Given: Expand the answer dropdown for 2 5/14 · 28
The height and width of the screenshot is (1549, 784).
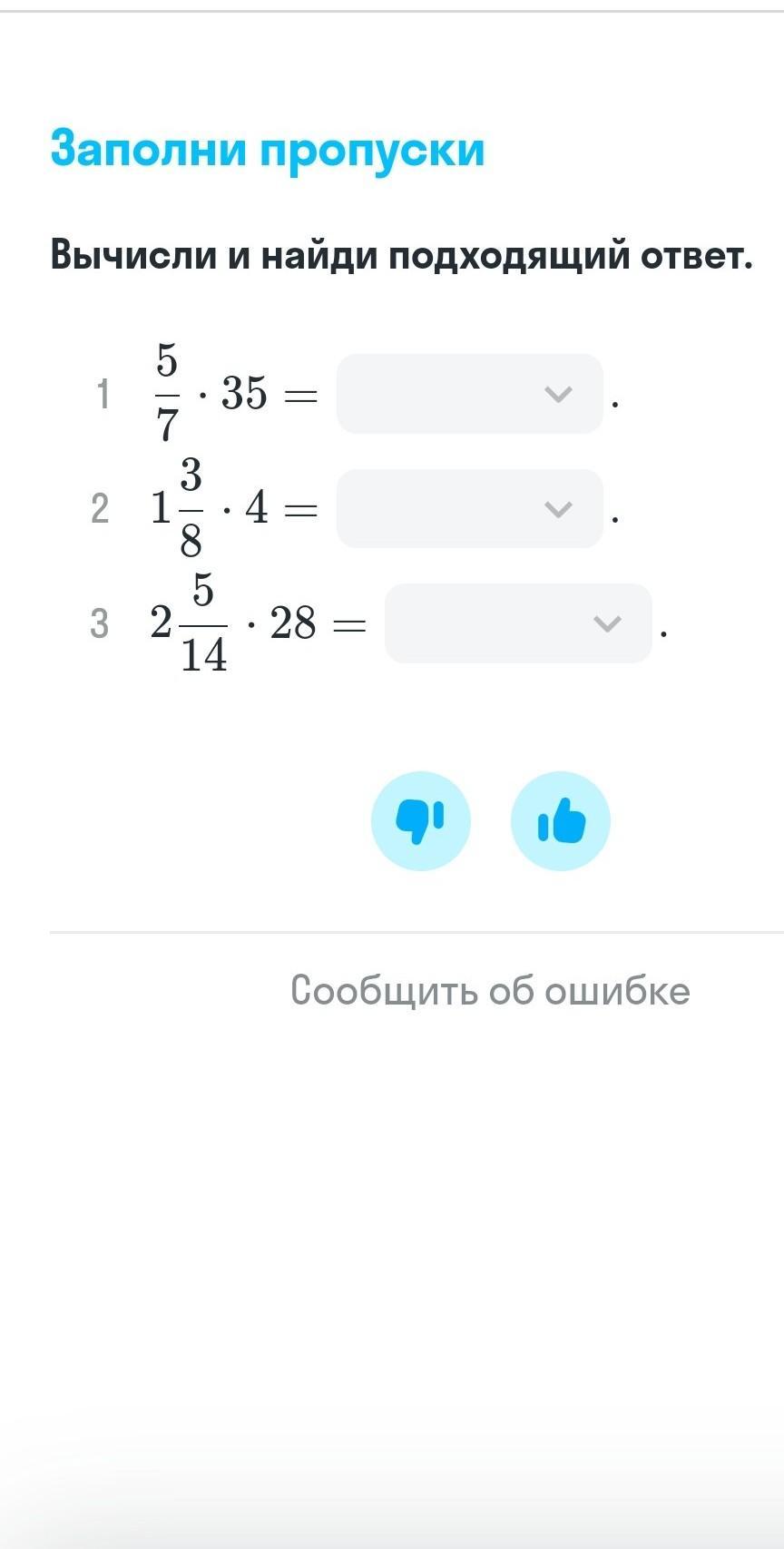Looking at the screenshot, I should (x=518, y=623).
